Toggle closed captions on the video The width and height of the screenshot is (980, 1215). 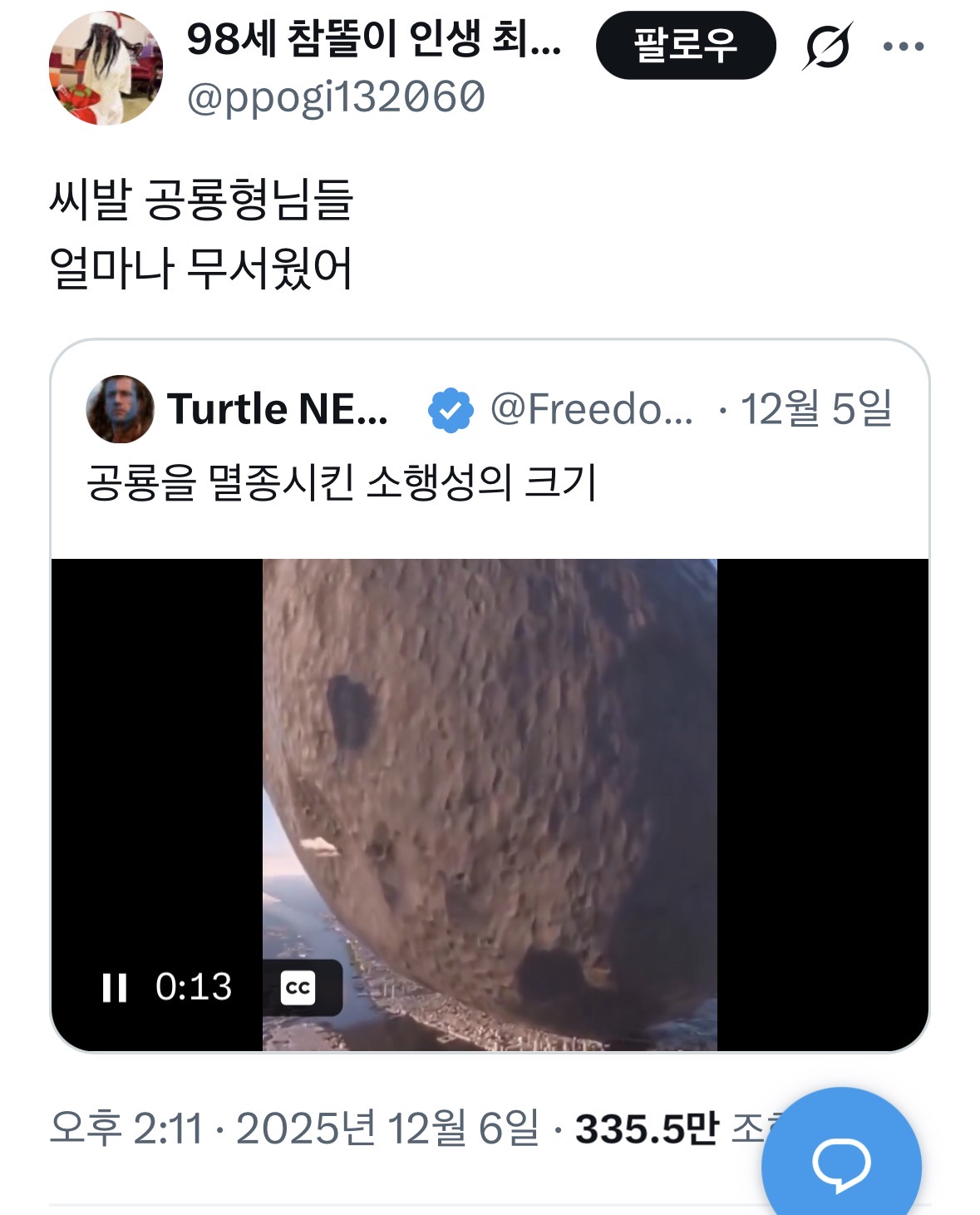[298, 988]
